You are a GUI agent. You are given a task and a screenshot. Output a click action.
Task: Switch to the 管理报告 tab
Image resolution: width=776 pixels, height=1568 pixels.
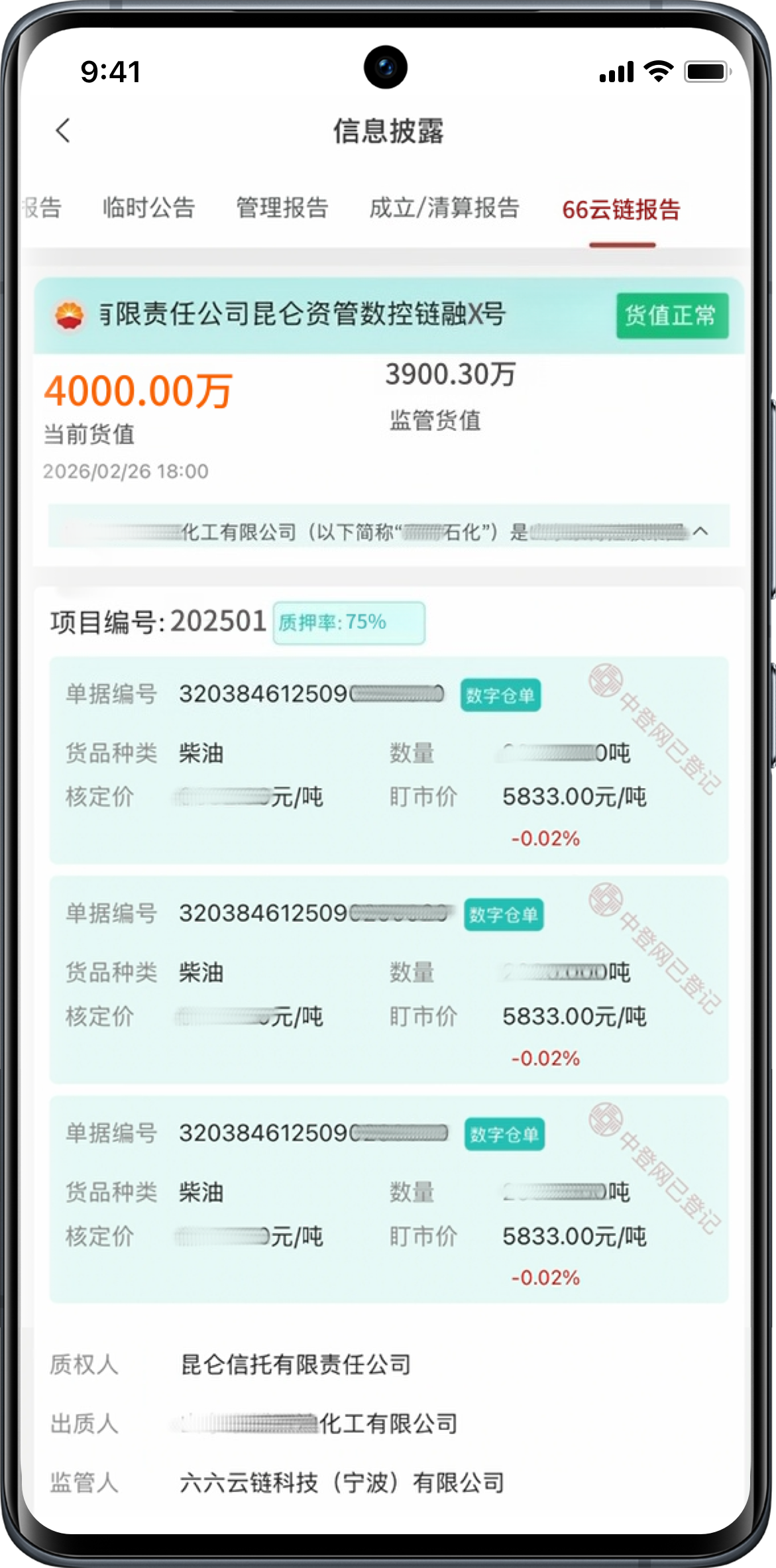[282, 208]
